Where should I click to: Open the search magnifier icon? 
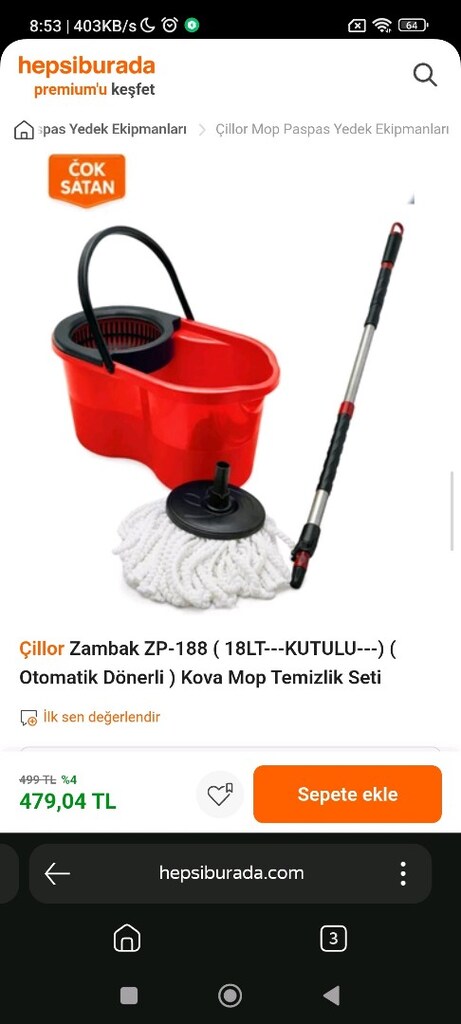click(x=425, y=74)
